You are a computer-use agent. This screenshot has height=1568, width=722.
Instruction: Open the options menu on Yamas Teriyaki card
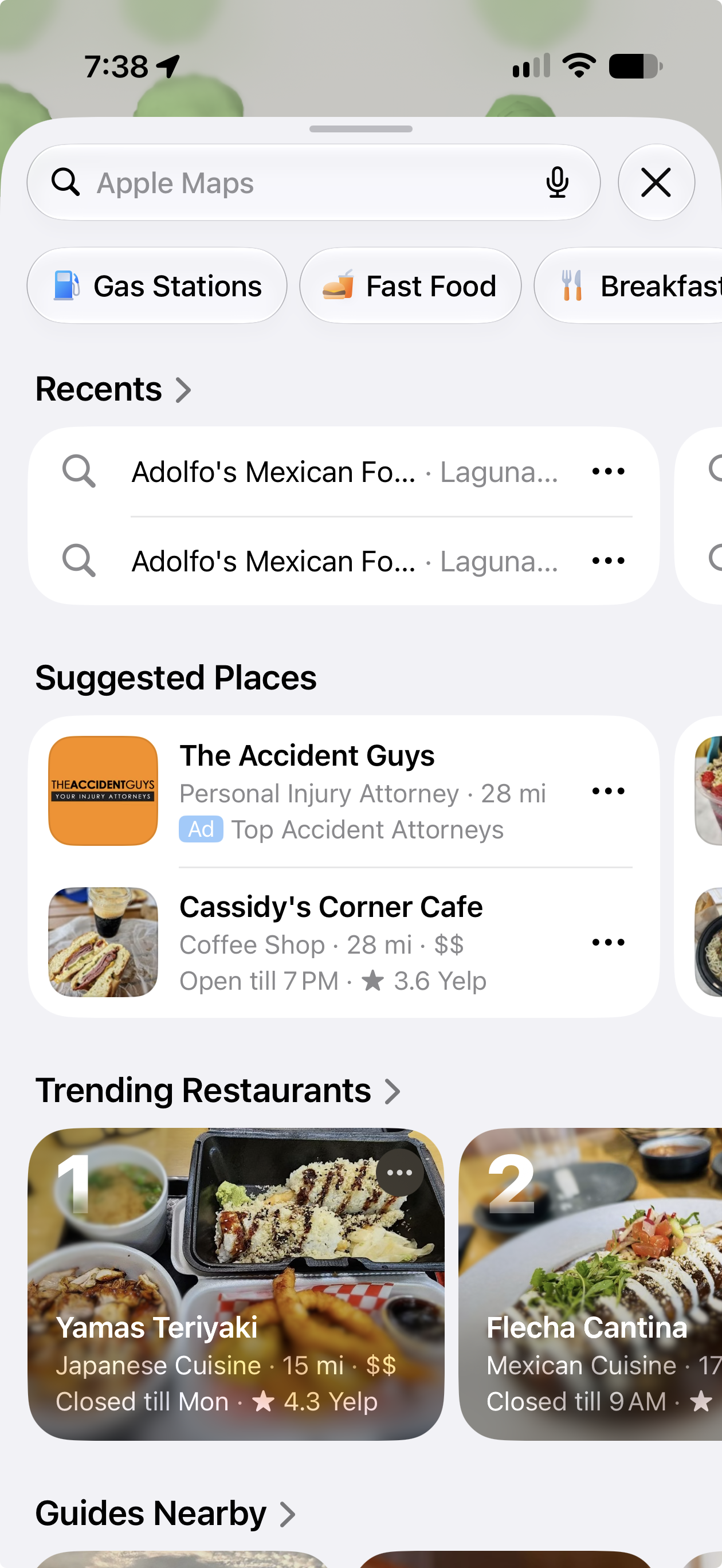(x=399, y=1173)
